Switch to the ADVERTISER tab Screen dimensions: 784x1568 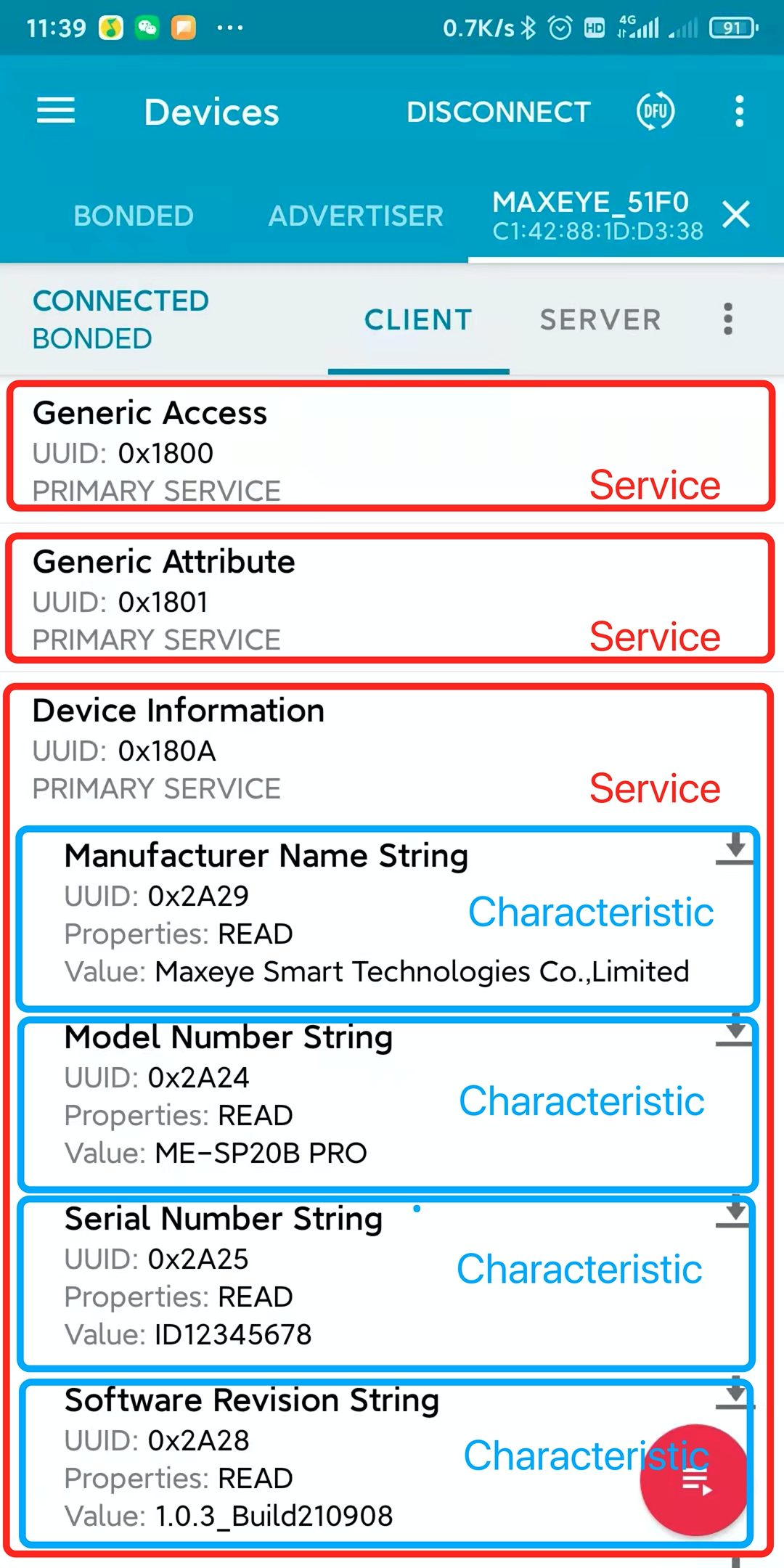click(x=356, y=216)
